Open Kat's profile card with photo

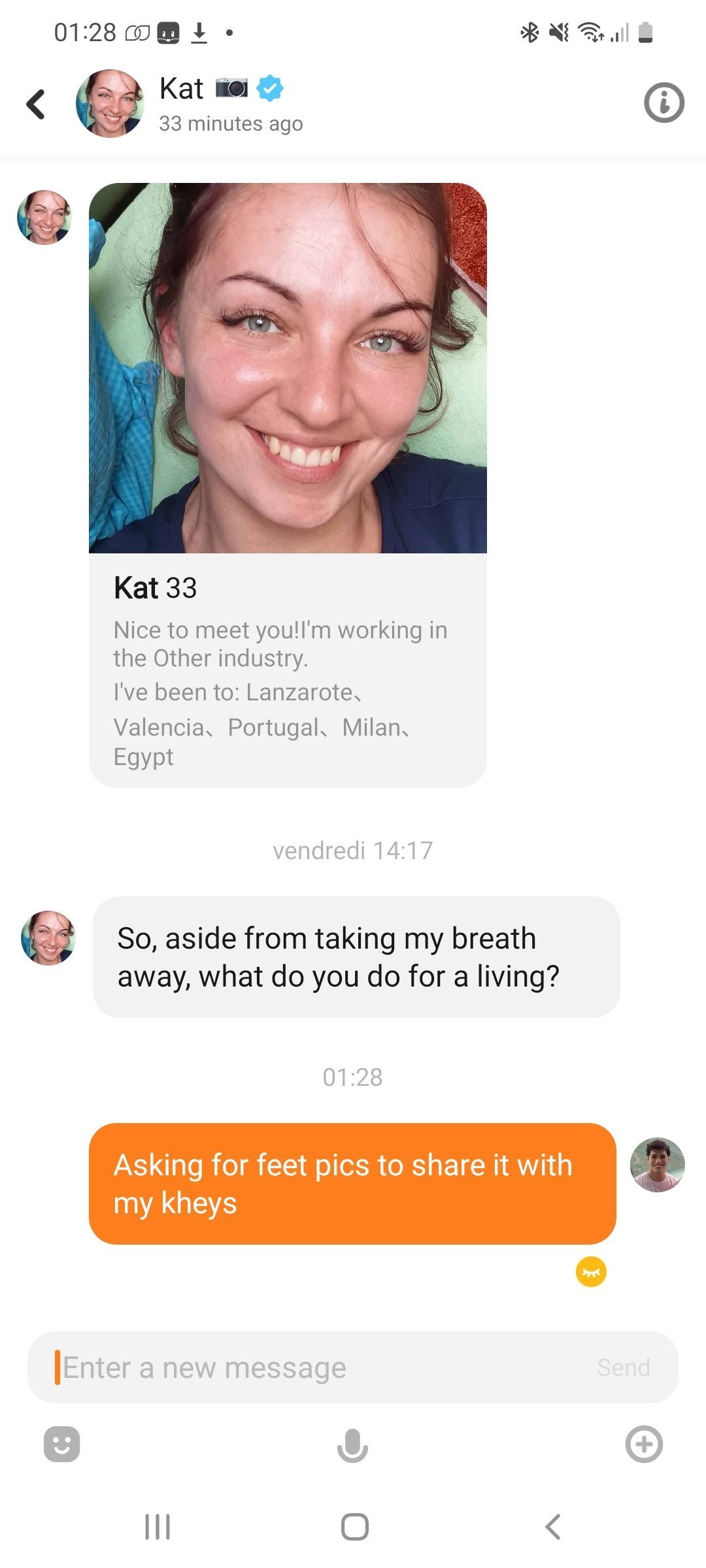288,485
